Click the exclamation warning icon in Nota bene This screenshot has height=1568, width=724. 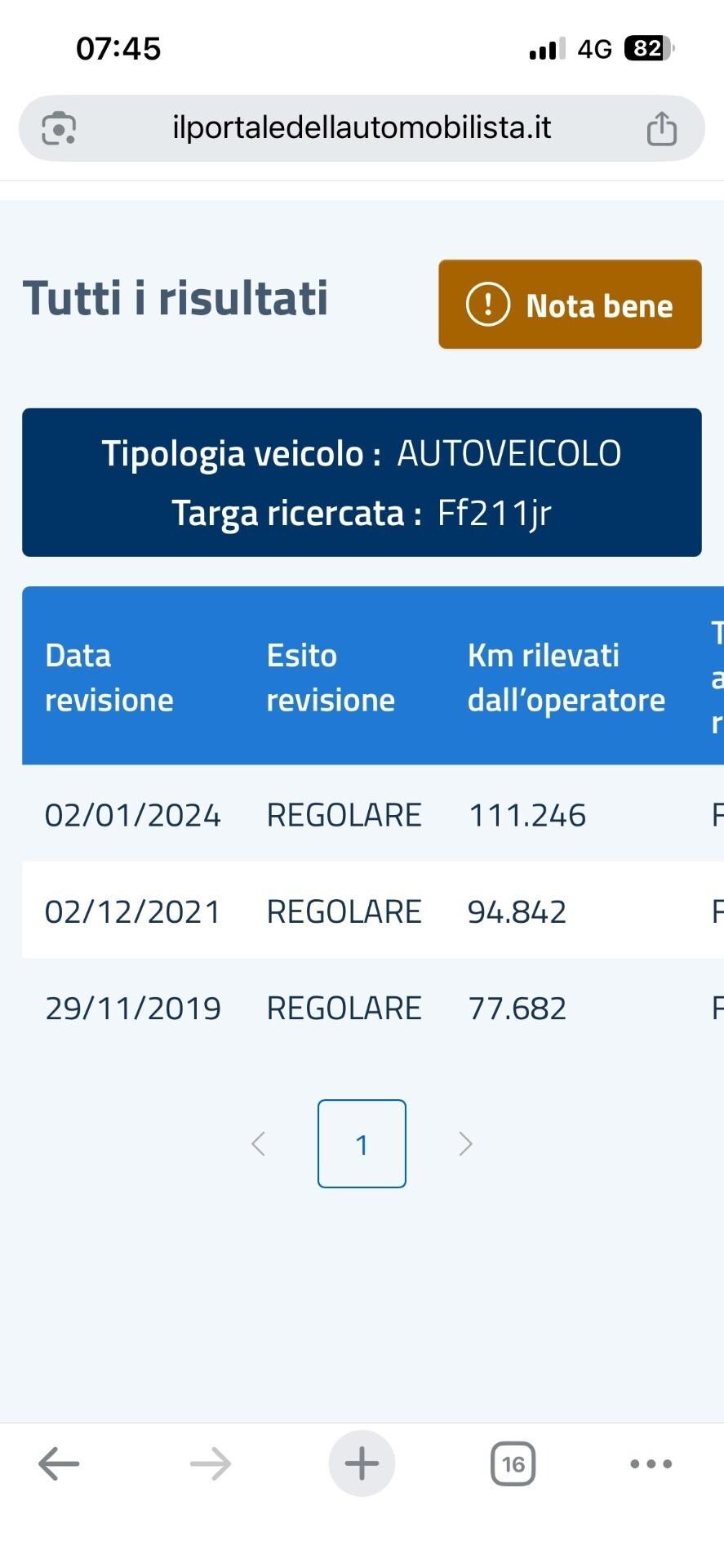point(487,304)
